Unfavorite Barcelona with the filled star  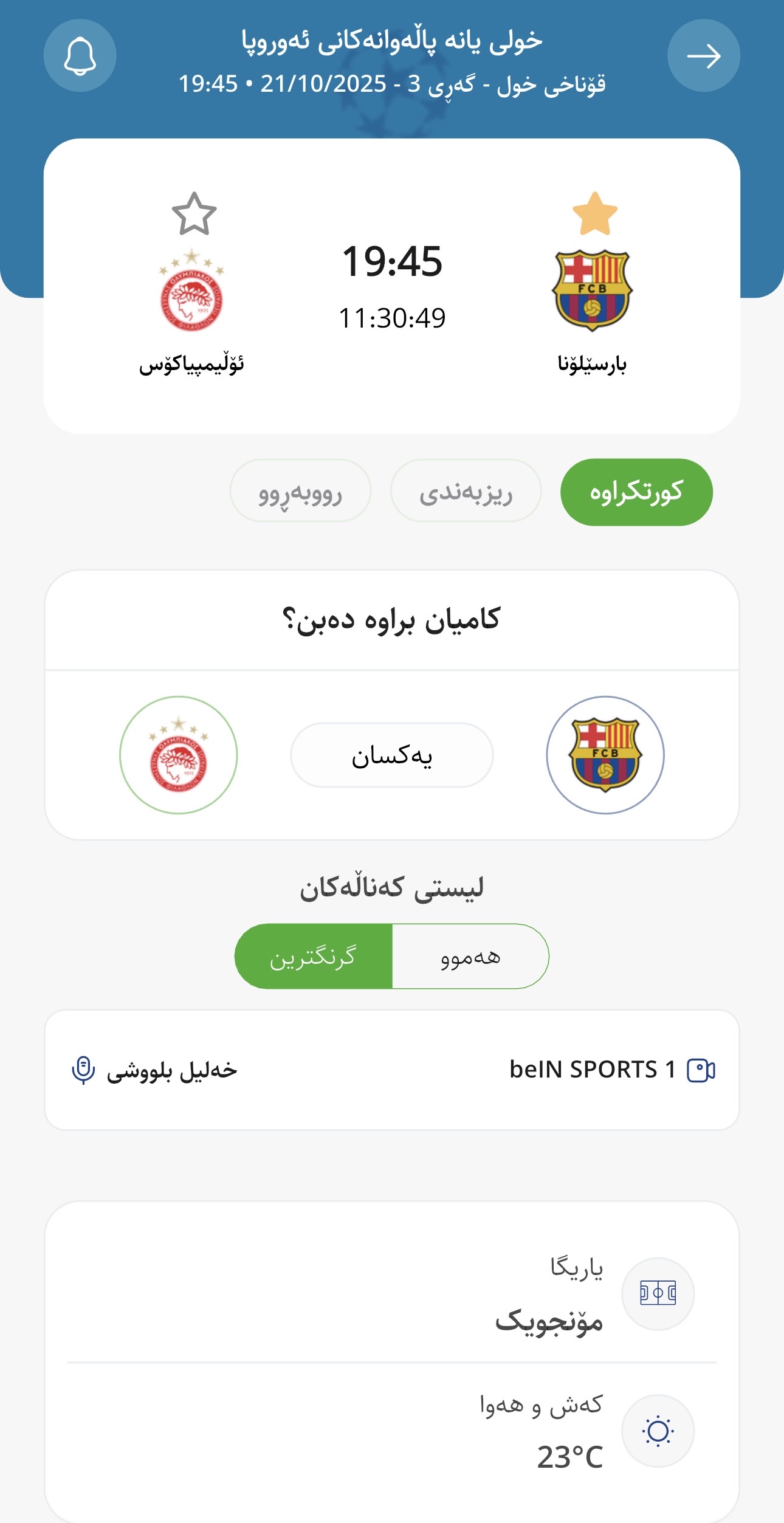pos(594,214)
